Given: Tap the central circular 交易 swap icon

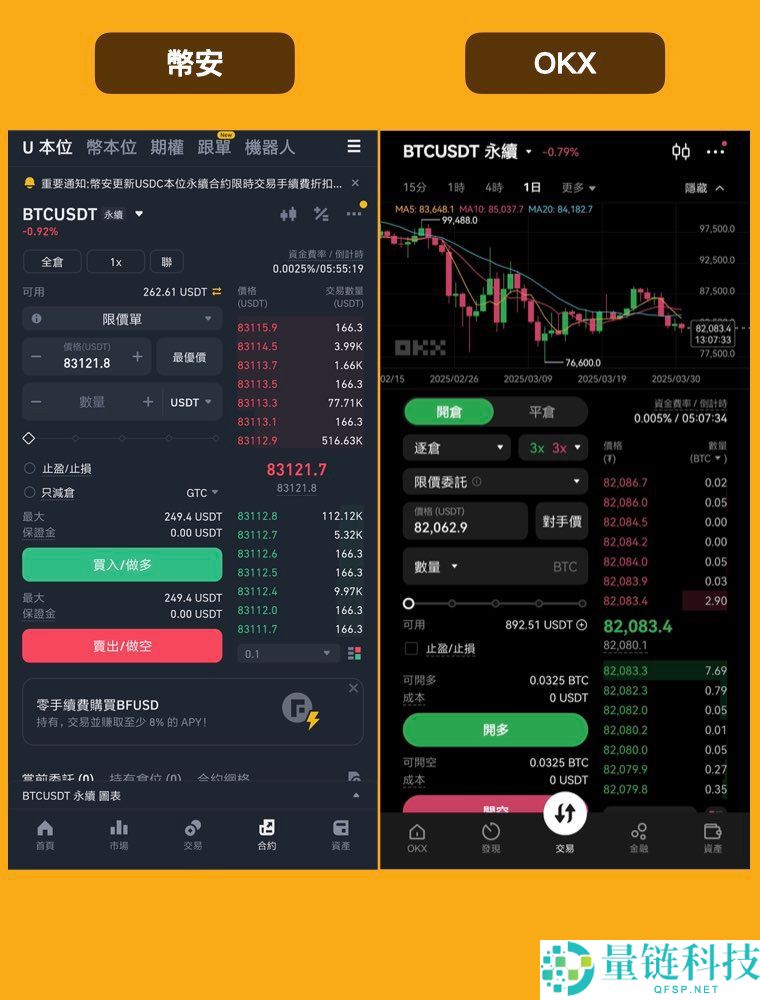Looking at the screenshot, I should click(x=565, y=813).
